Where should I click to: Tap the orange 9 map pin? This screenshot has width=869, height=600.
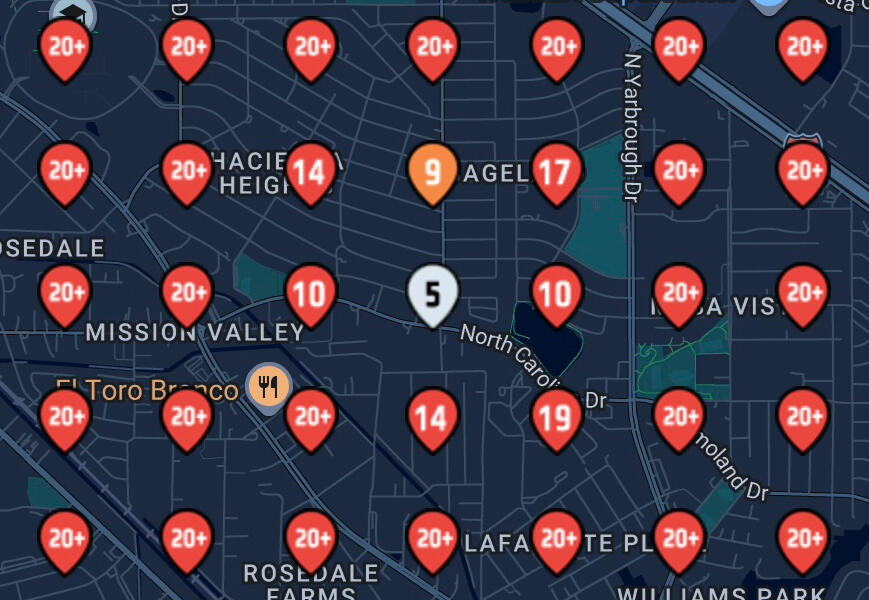(432, 172)
